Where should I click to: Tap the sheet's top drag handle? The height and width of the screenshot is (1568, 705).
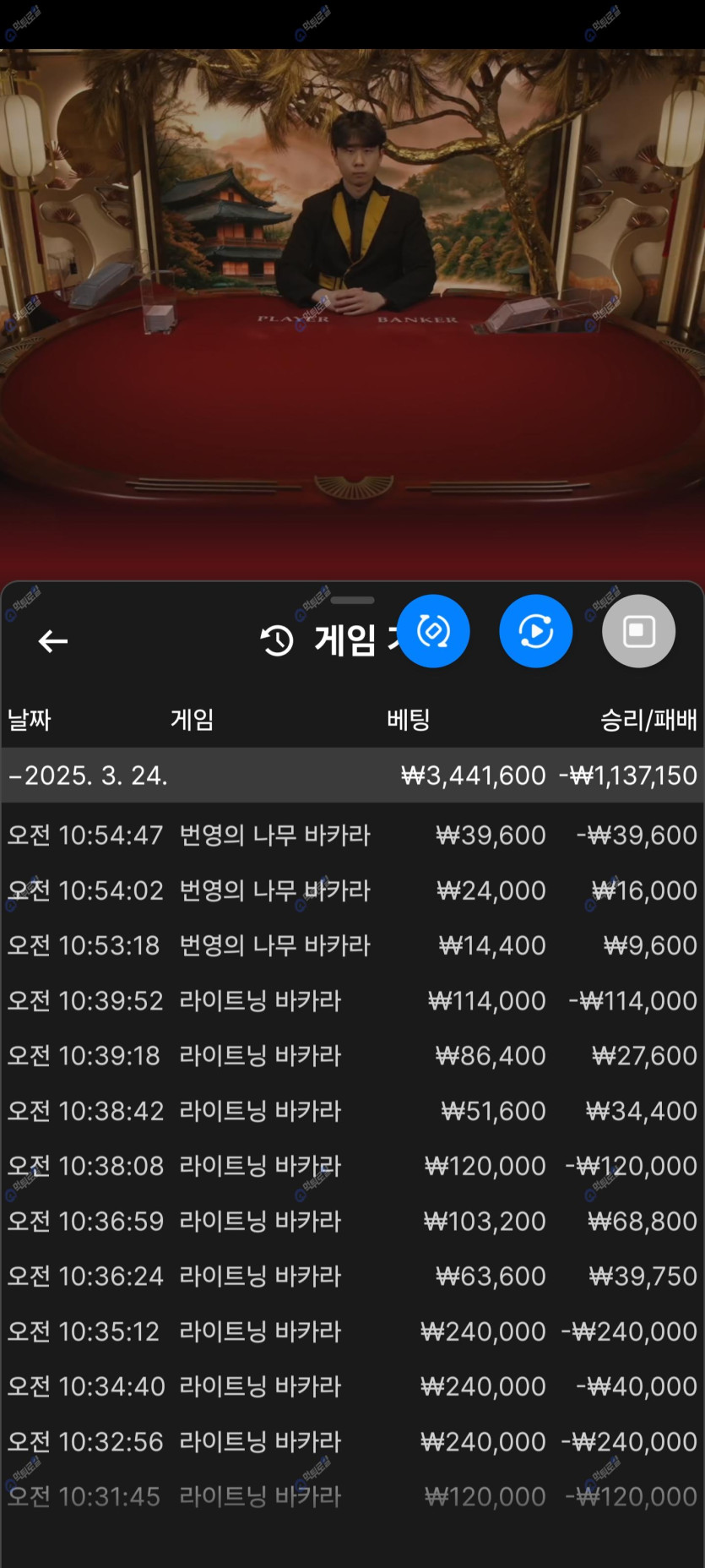tap(352, 600)
